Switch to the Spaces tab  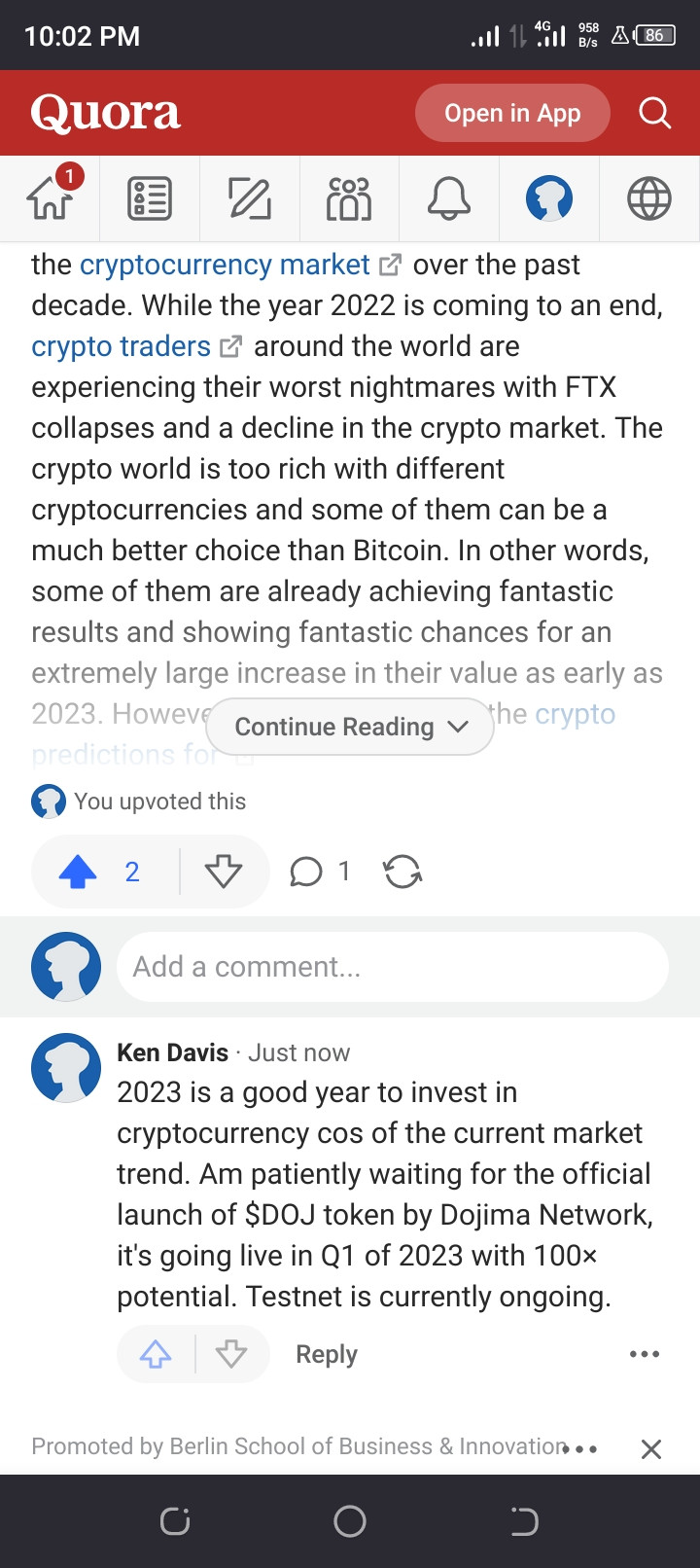coord(350,198)
